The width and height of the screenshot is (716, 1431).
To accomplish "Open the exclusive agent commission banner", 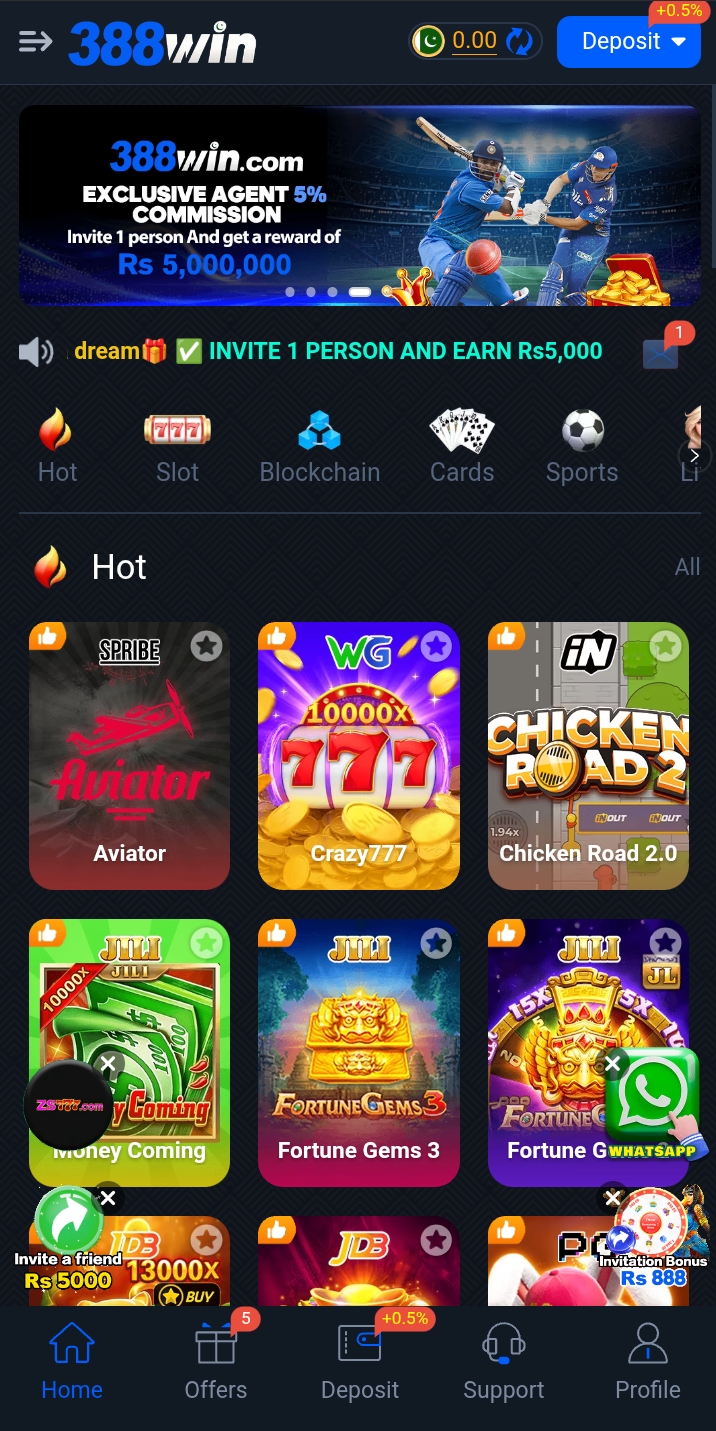I will coord(358,205).
